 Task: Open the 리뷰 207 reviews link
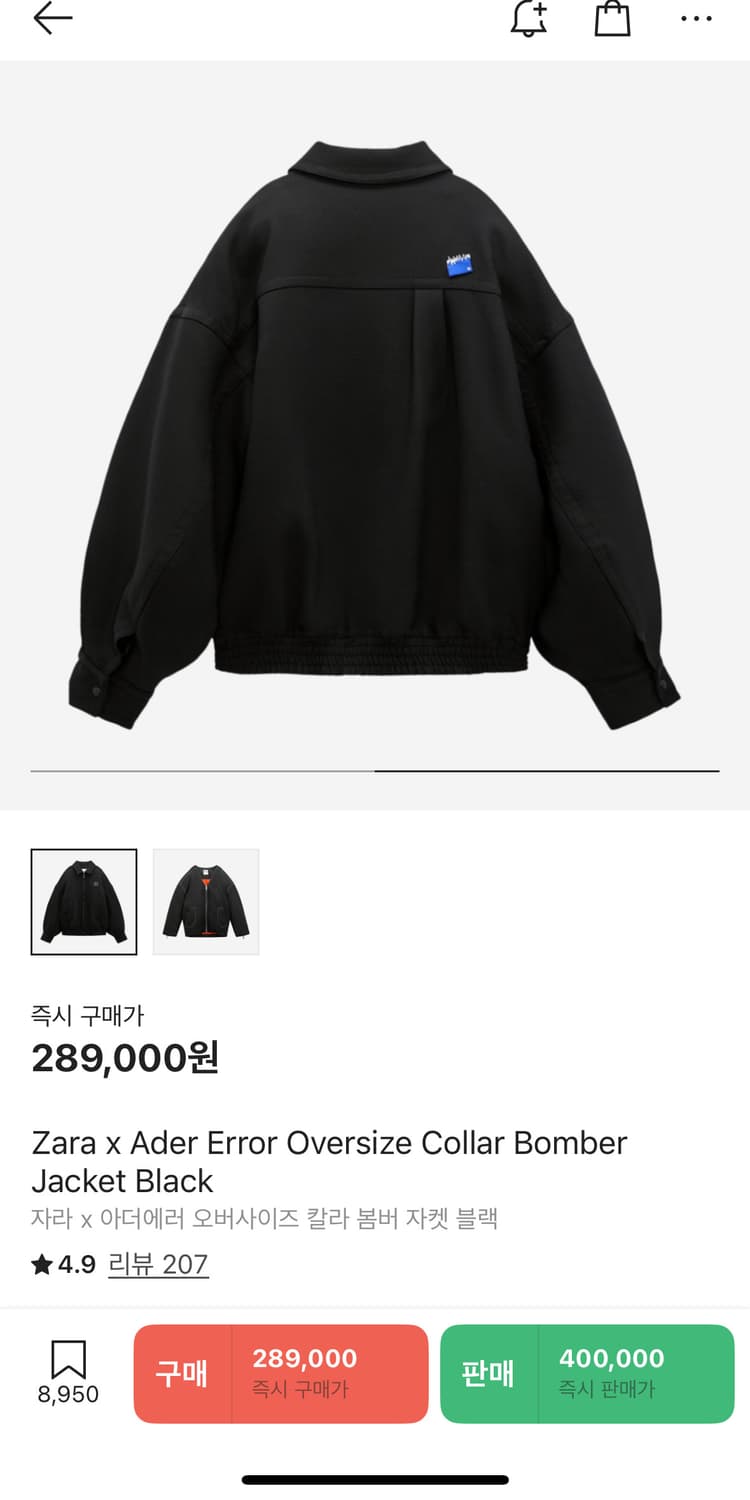click(x=158, y=1264)
